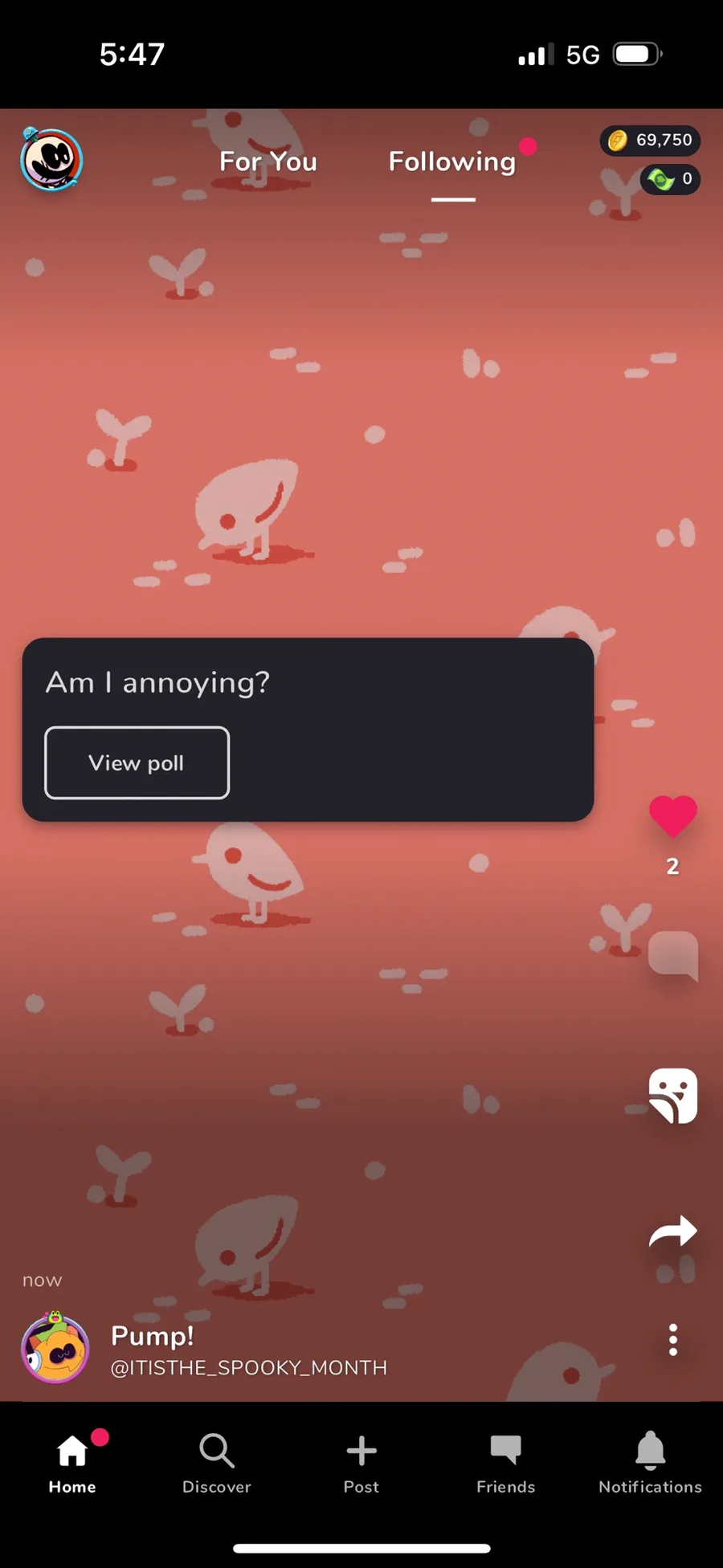View poll for Am I annoying?
The width and height of the screenshot is (723, 1568).
coord(137,762)
